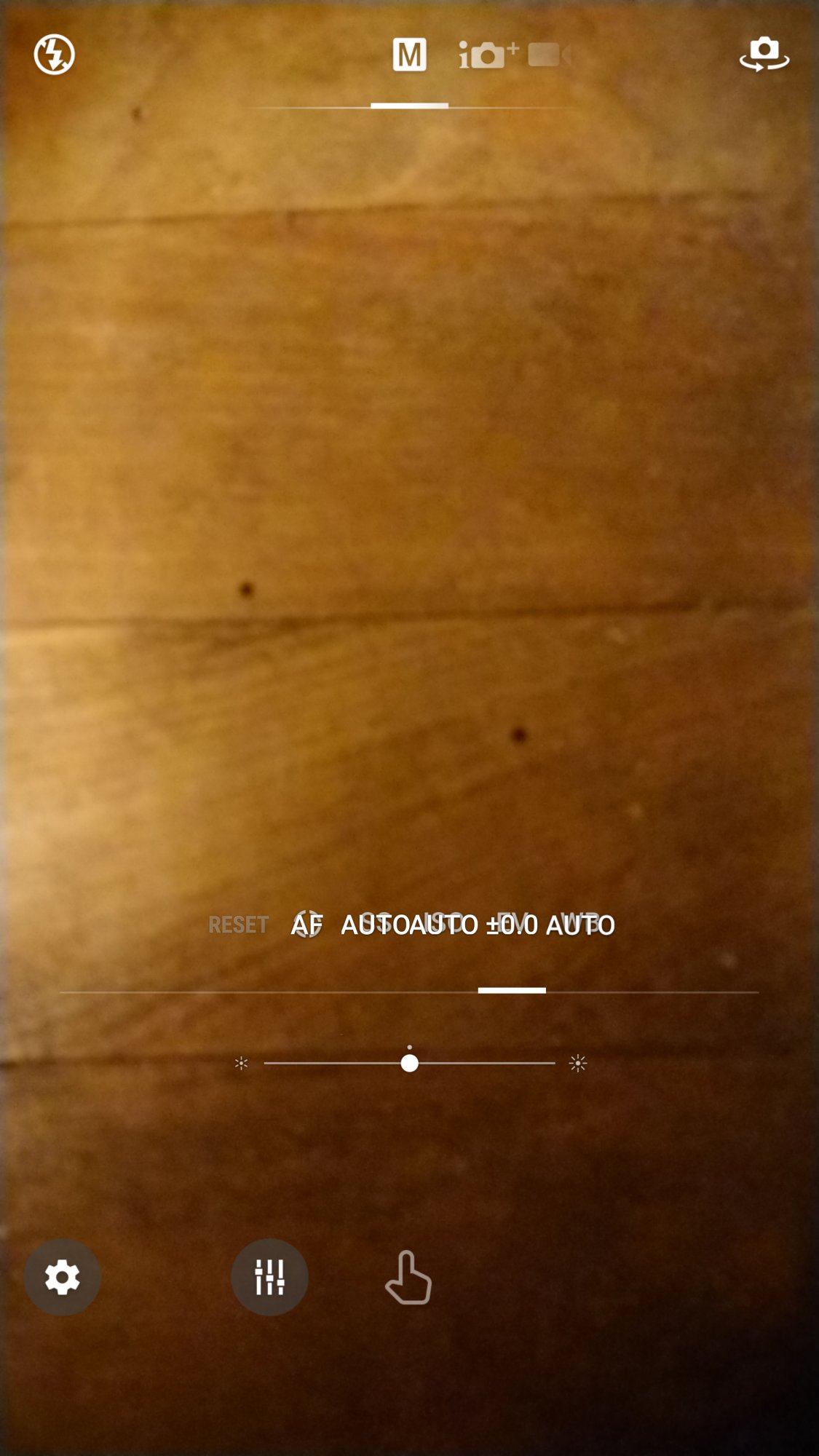Flip to the front camera
This screenshot has width=819, height=1456.
tap(764, 55)
